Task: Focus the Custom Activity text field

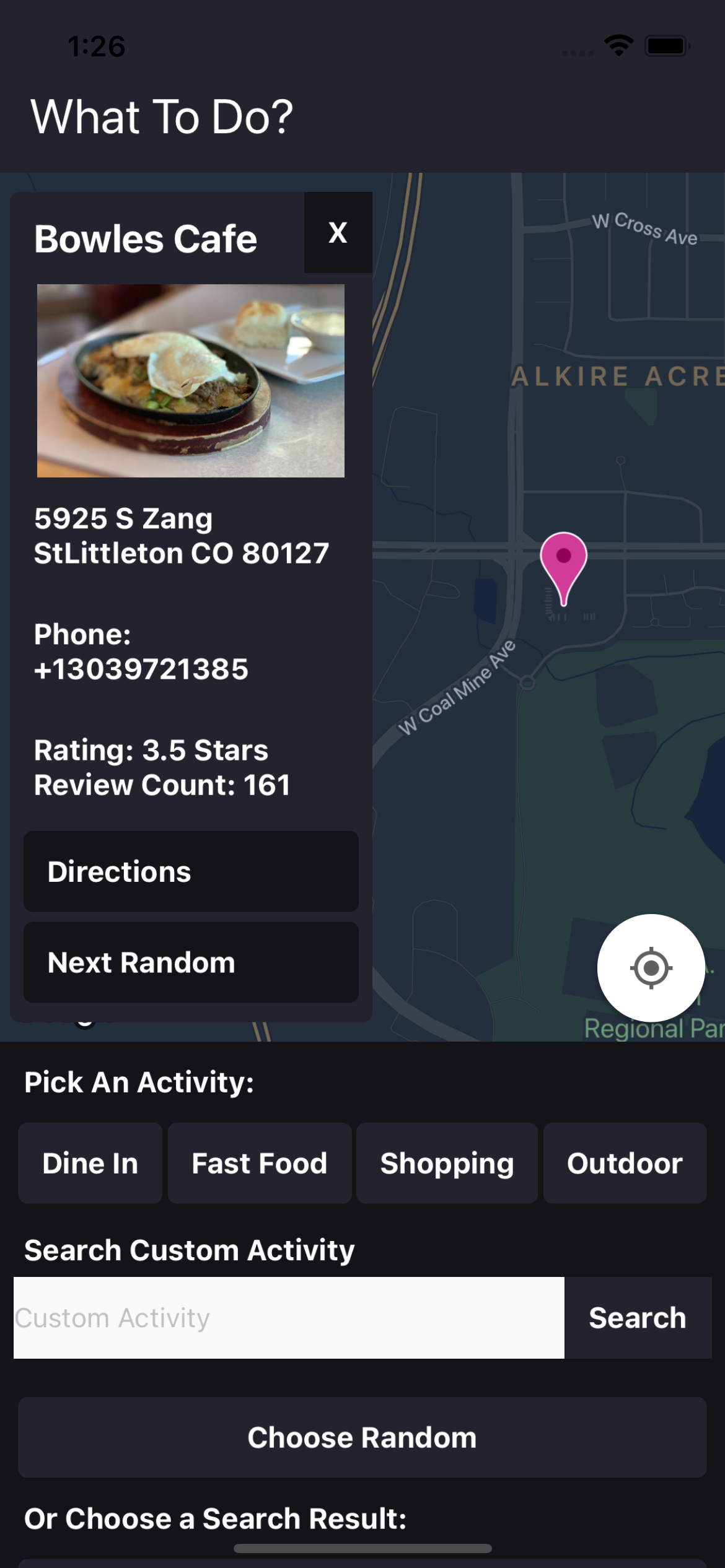Action: (289, 1318)
